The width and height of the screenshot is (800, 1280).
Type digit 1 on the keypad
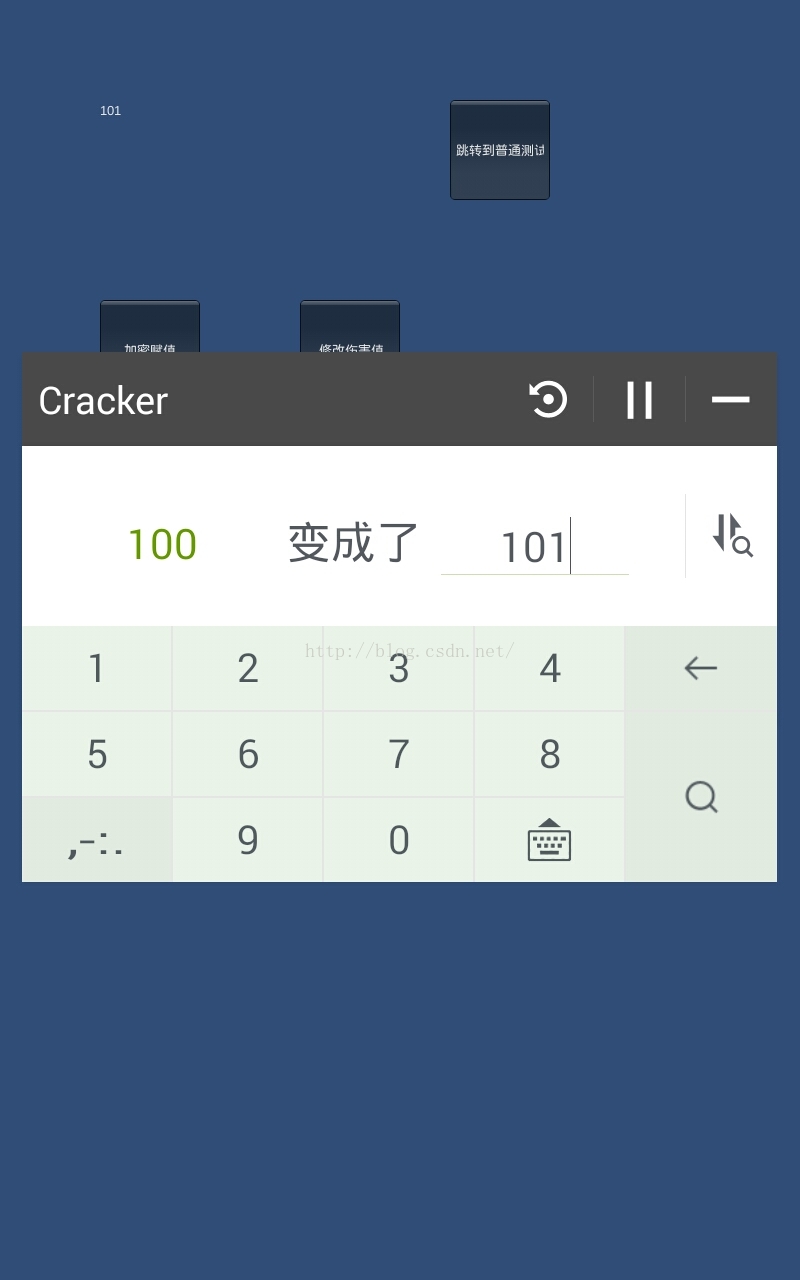pyautogui.click(x=97, y=668)
